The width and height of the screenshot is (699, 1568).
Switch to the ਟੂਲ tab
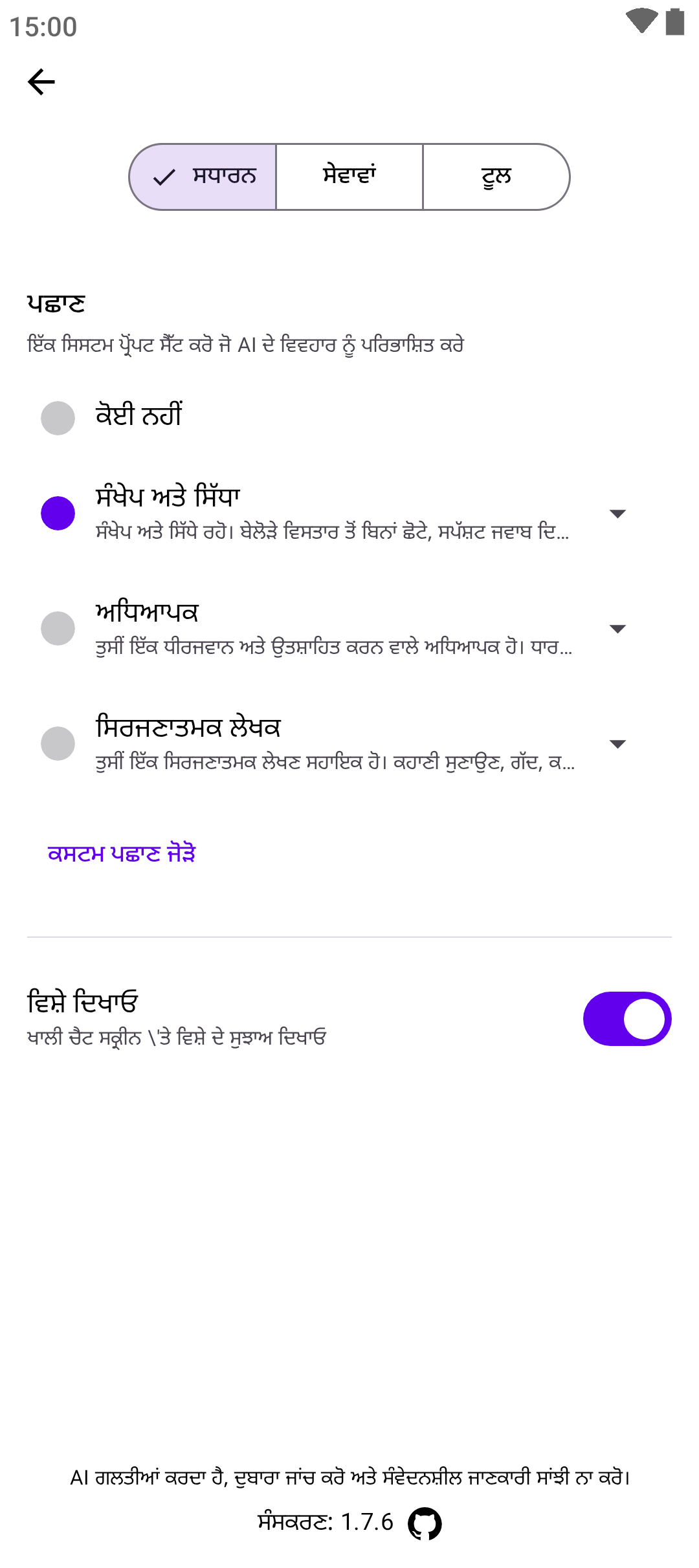tap(496, 177)
